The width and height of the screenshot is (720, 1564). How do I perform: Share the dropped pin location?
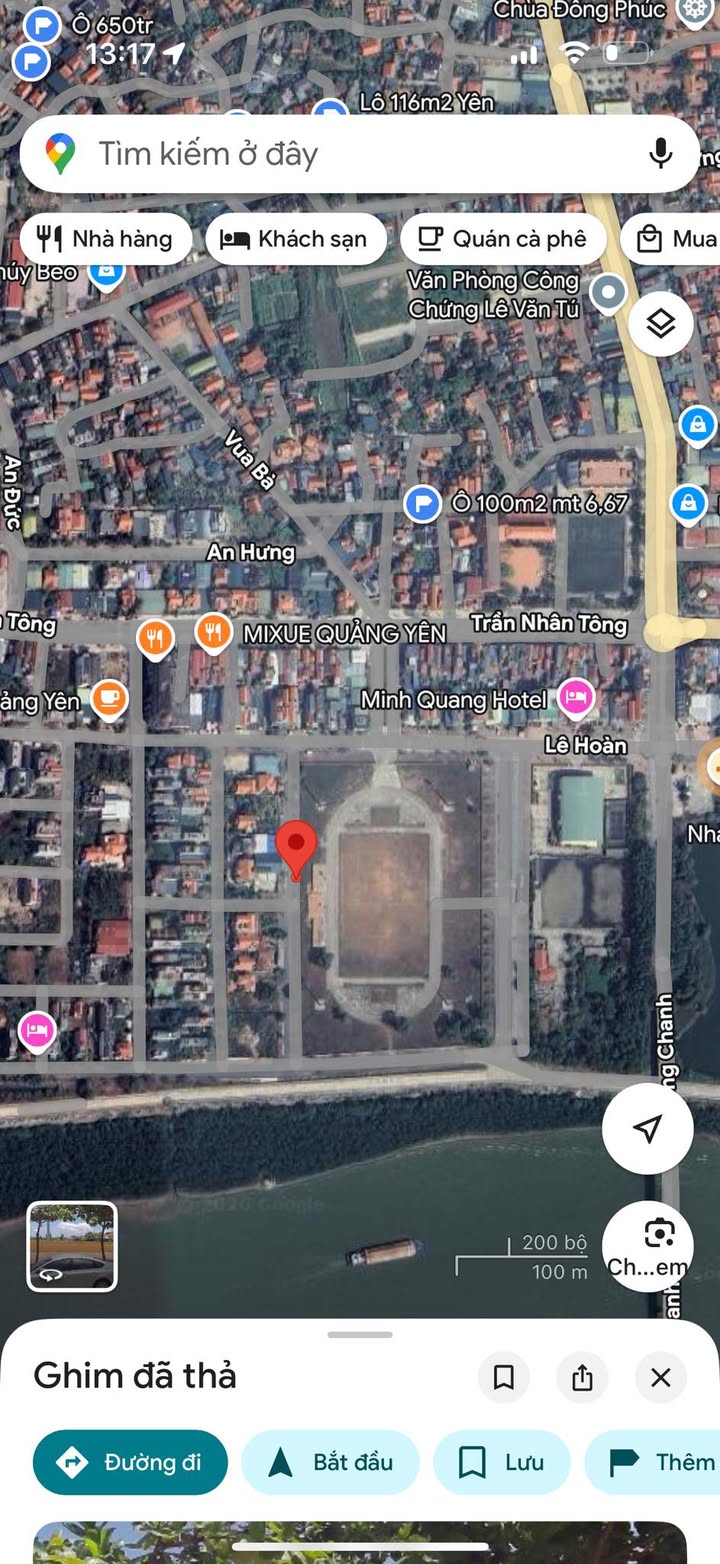coord(582,1378)
